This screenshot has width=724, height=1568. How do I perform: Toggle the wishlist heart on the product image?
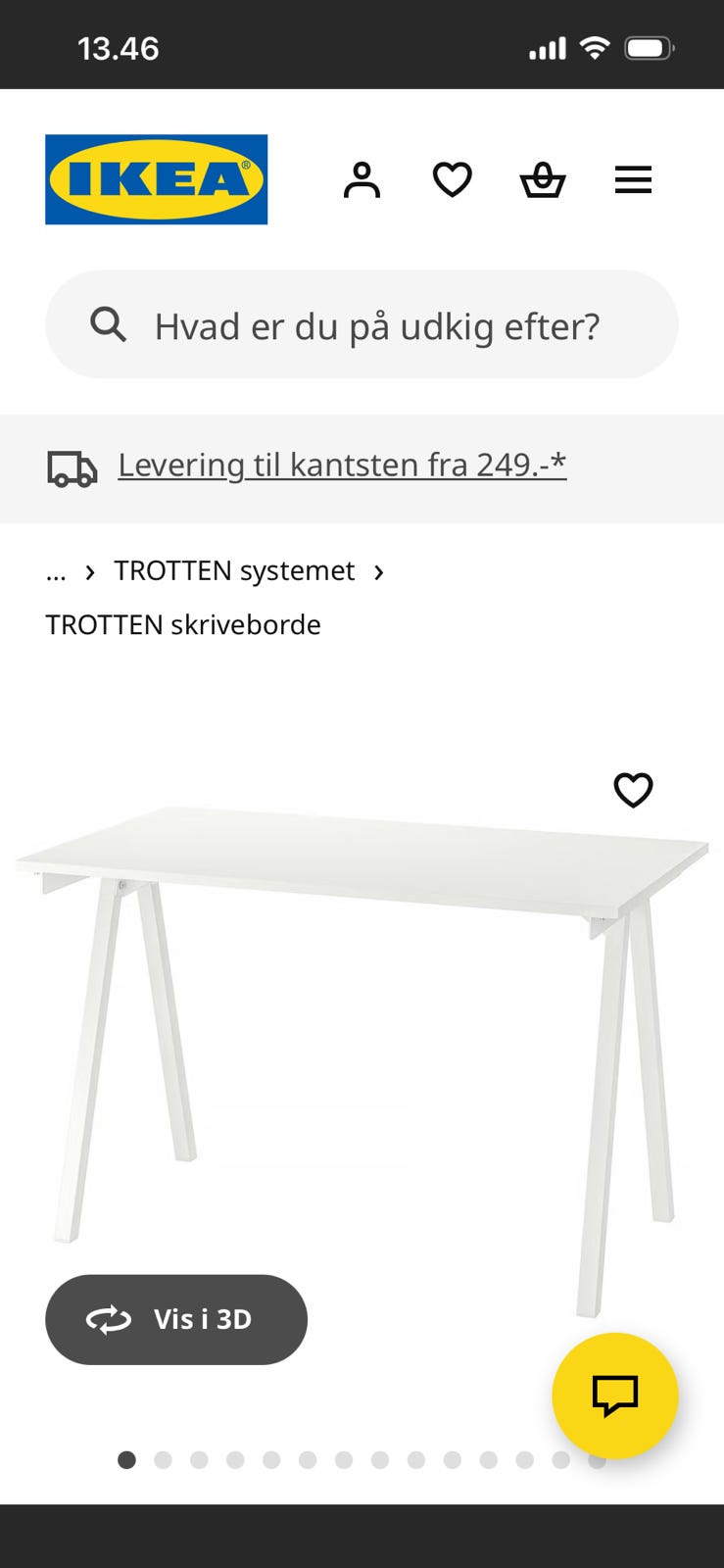click(x=634, y=790)
